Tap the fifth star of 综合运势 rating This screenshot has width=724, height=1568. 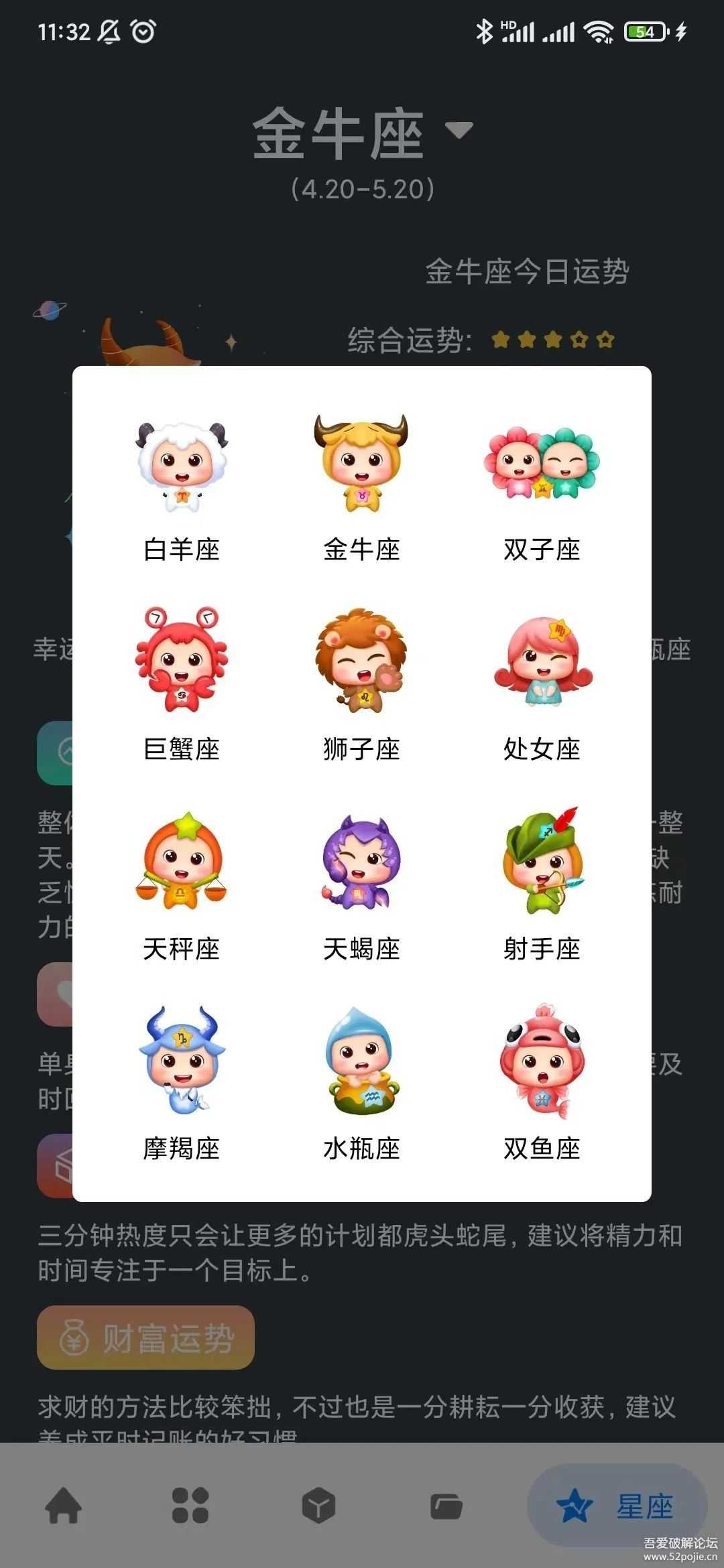tap(602, 340)
